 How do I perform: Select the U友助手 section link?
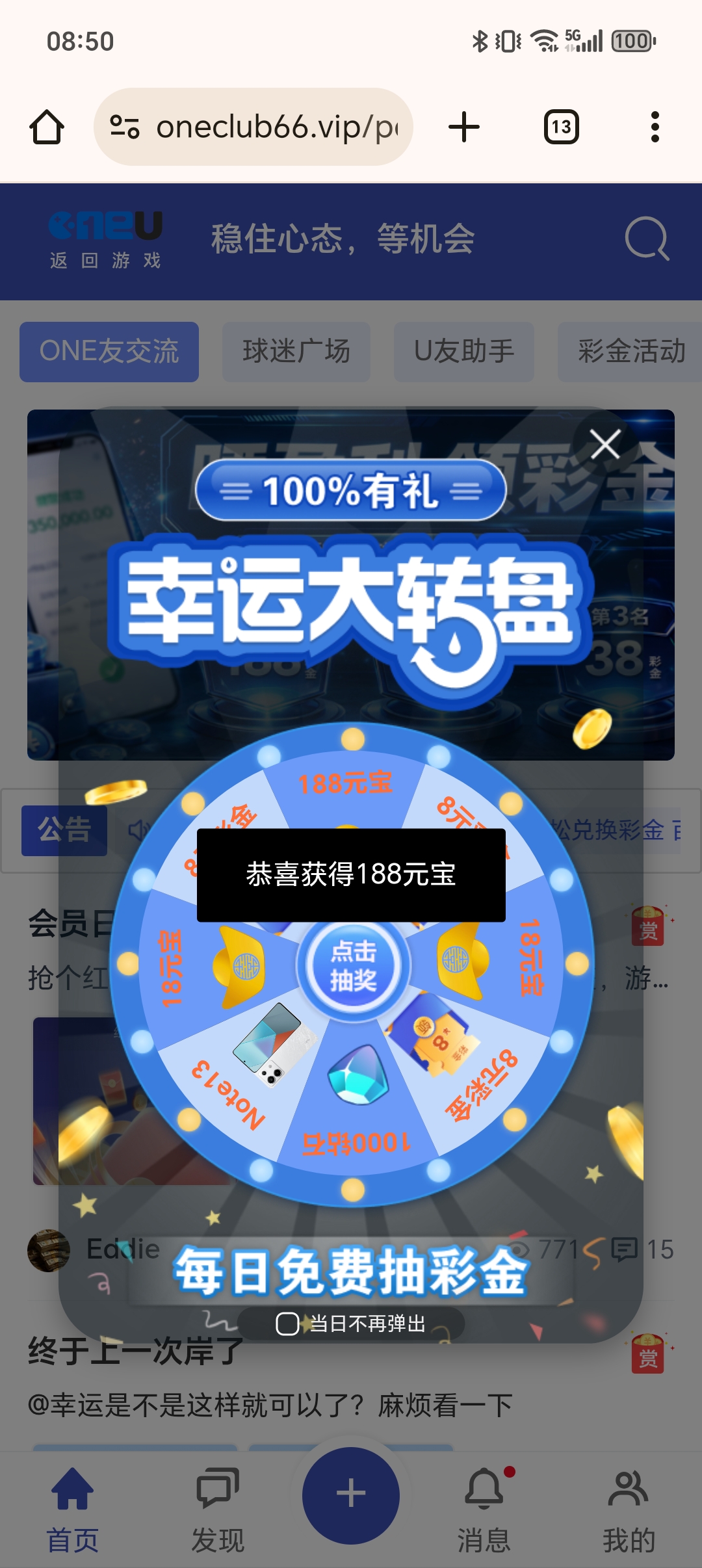coord(463,351)
